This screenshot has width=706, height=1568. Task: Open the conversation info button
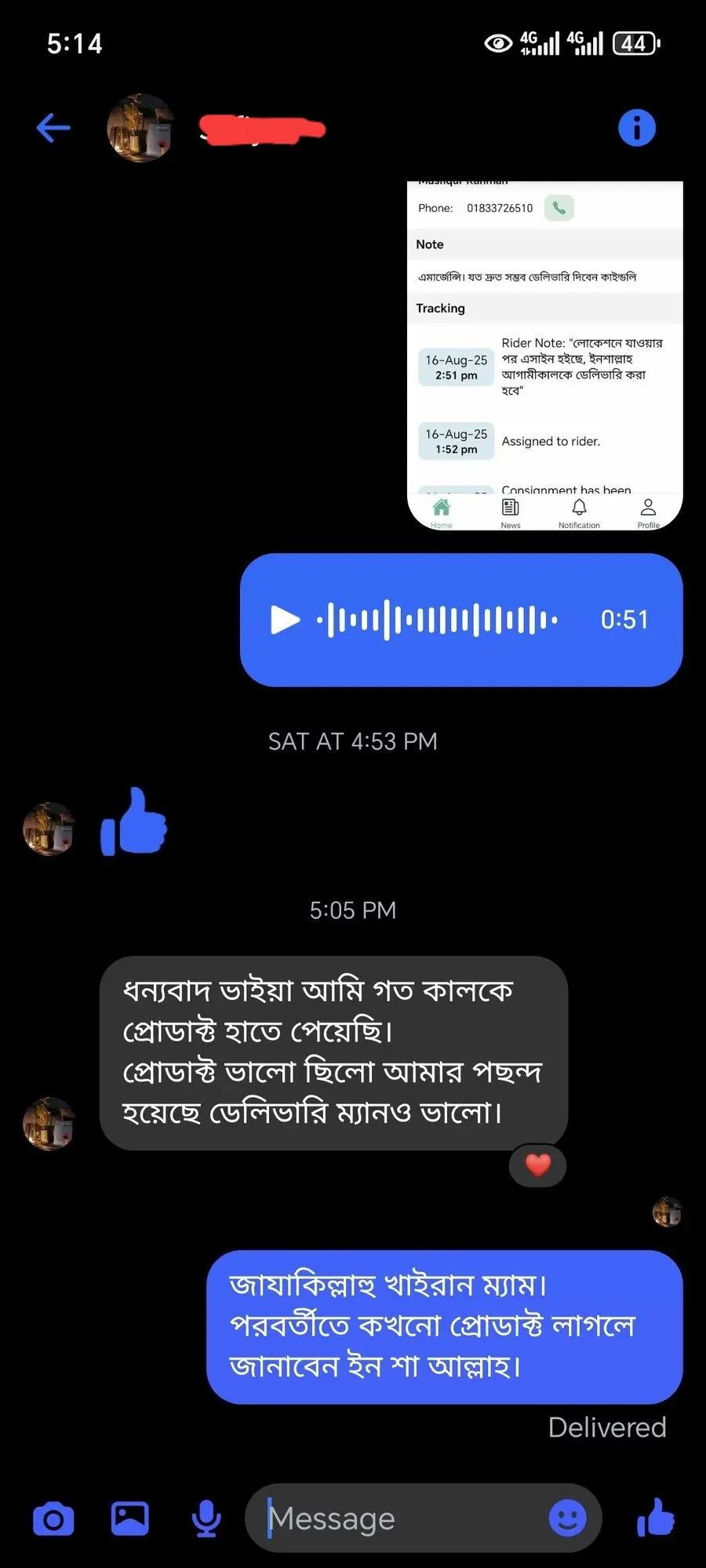[636, 127]
